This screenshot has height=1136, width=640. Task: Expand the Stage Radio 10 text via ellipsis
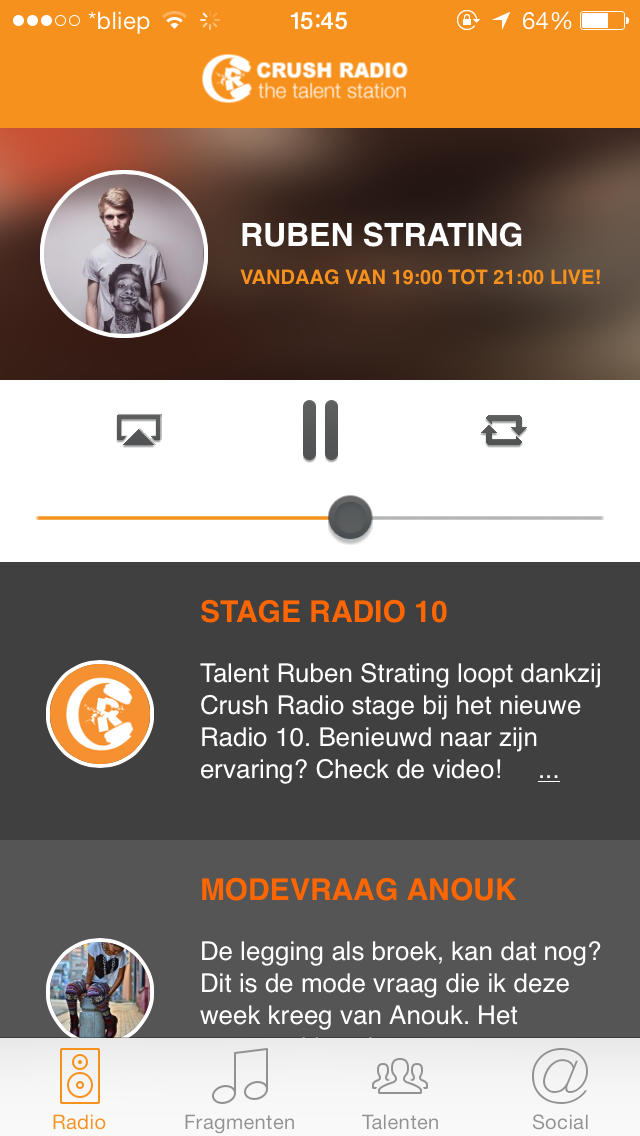[548, 772]
